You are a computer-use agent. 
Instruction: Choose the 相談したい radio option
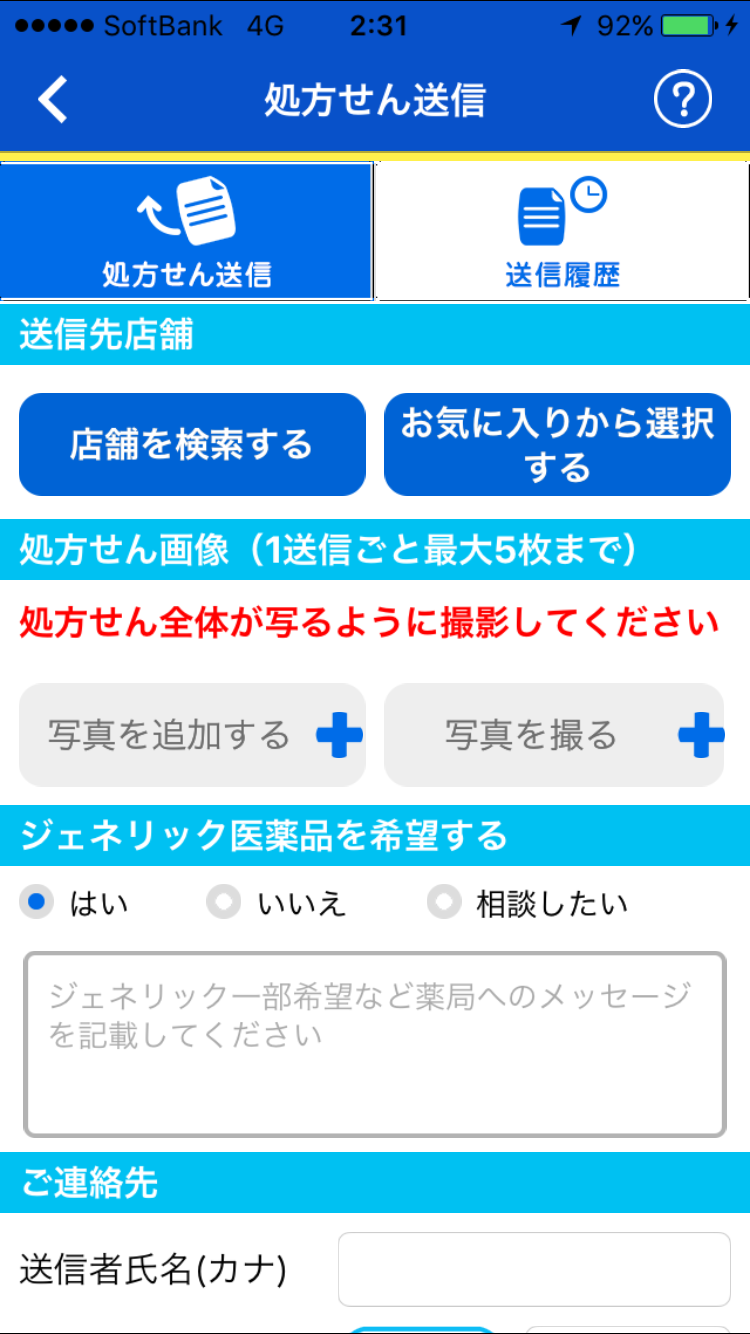(x=444, y=903)
